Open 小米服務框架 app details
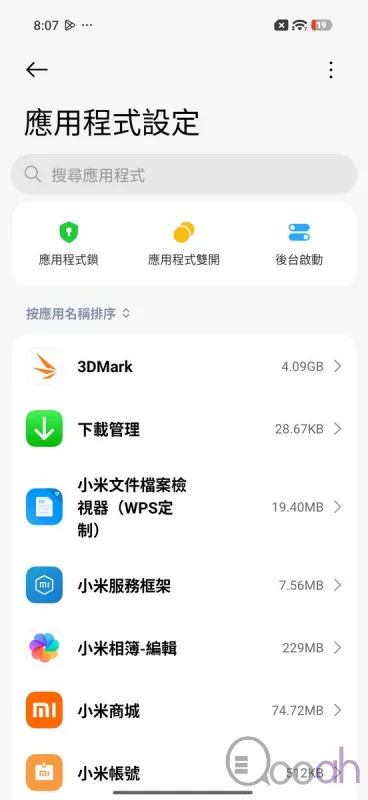The image size is (368, 800). click(x=184, y=585)
